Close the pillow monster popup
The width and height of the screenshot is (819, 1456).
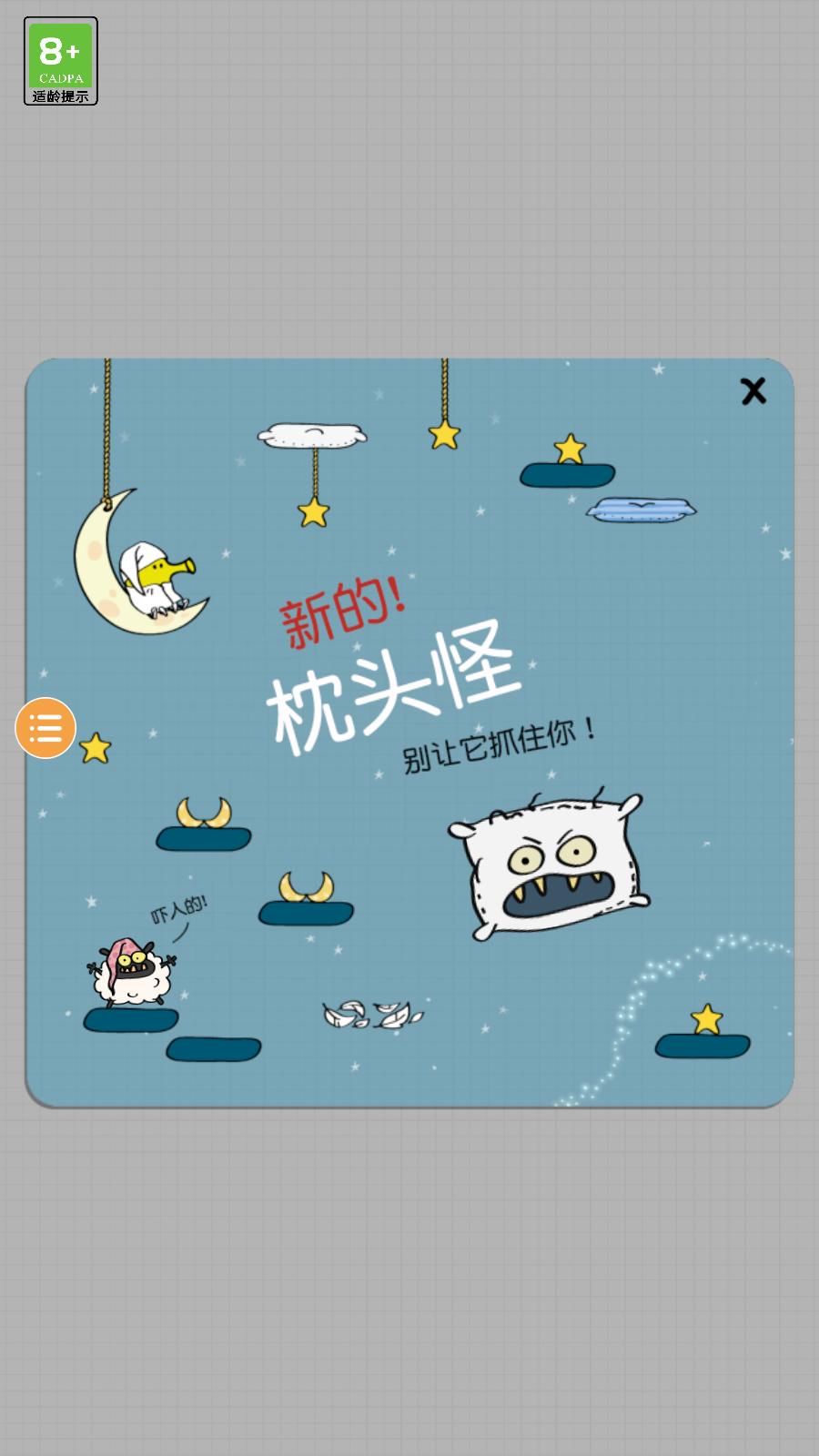tap(753, 391)
